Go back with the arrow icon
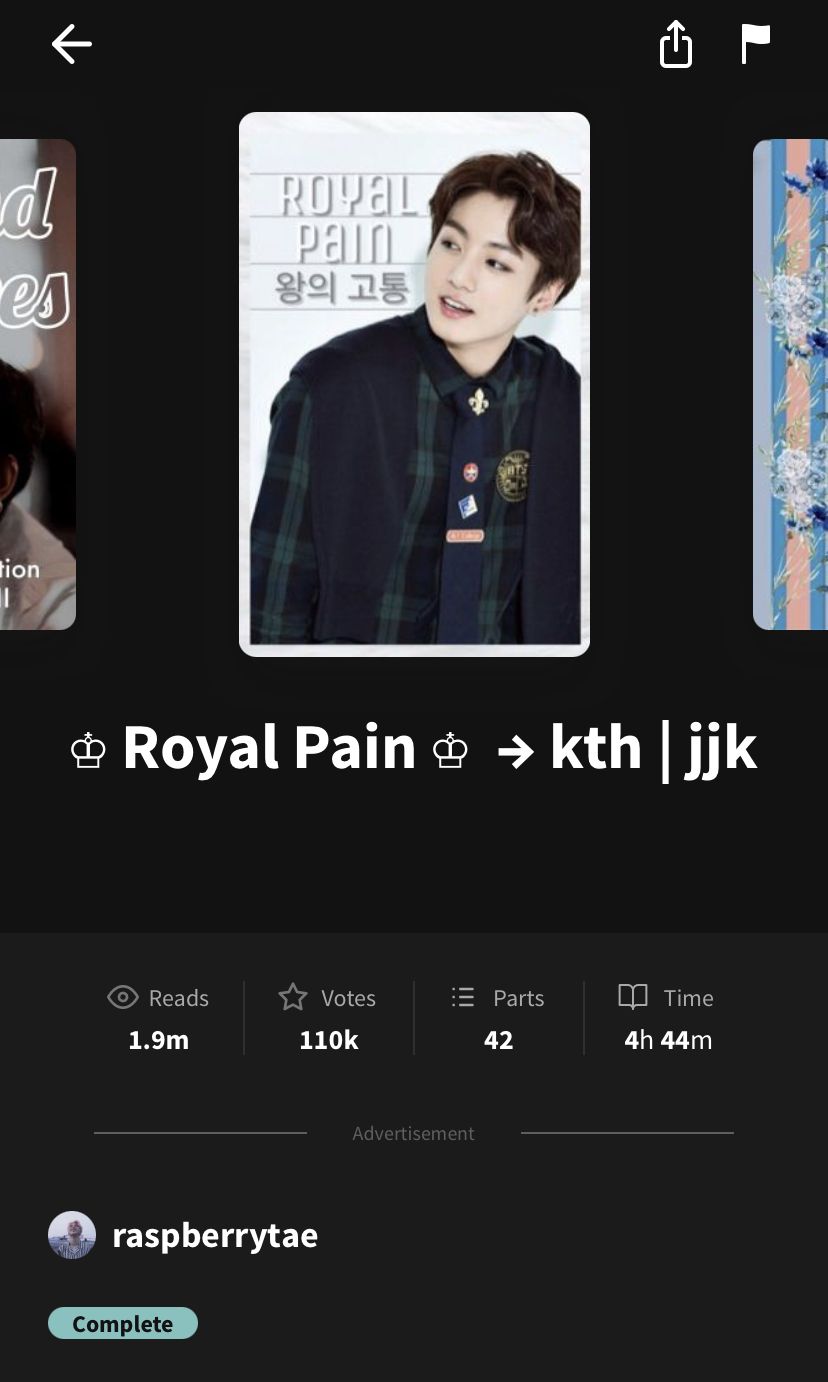Viewport: 828px width, 1382px height. pyautogui.click(x=71, y=44)
